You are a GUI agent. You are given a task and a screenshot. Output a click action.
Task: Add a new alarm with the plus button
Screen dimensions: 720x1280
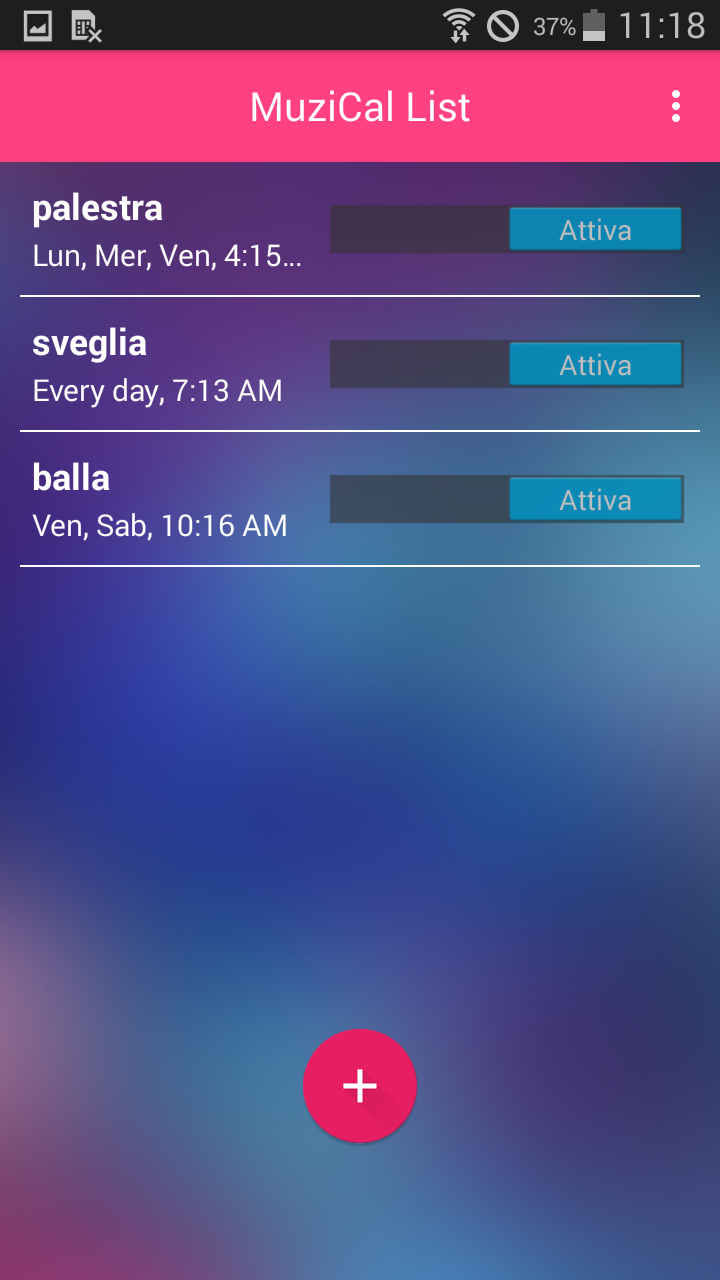click(x=360, y=1086)
